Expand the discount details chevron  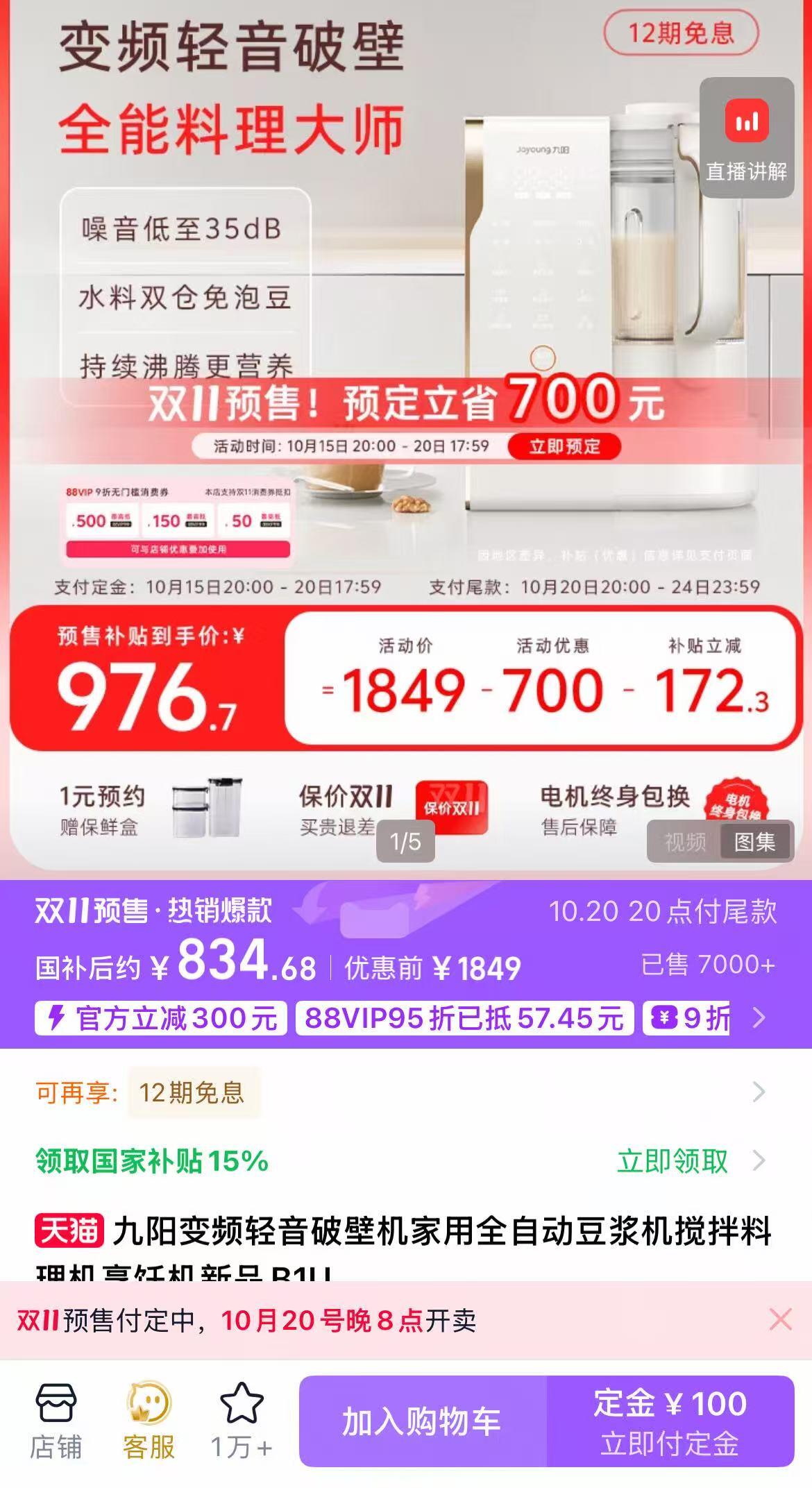(x=759, y=1018)
